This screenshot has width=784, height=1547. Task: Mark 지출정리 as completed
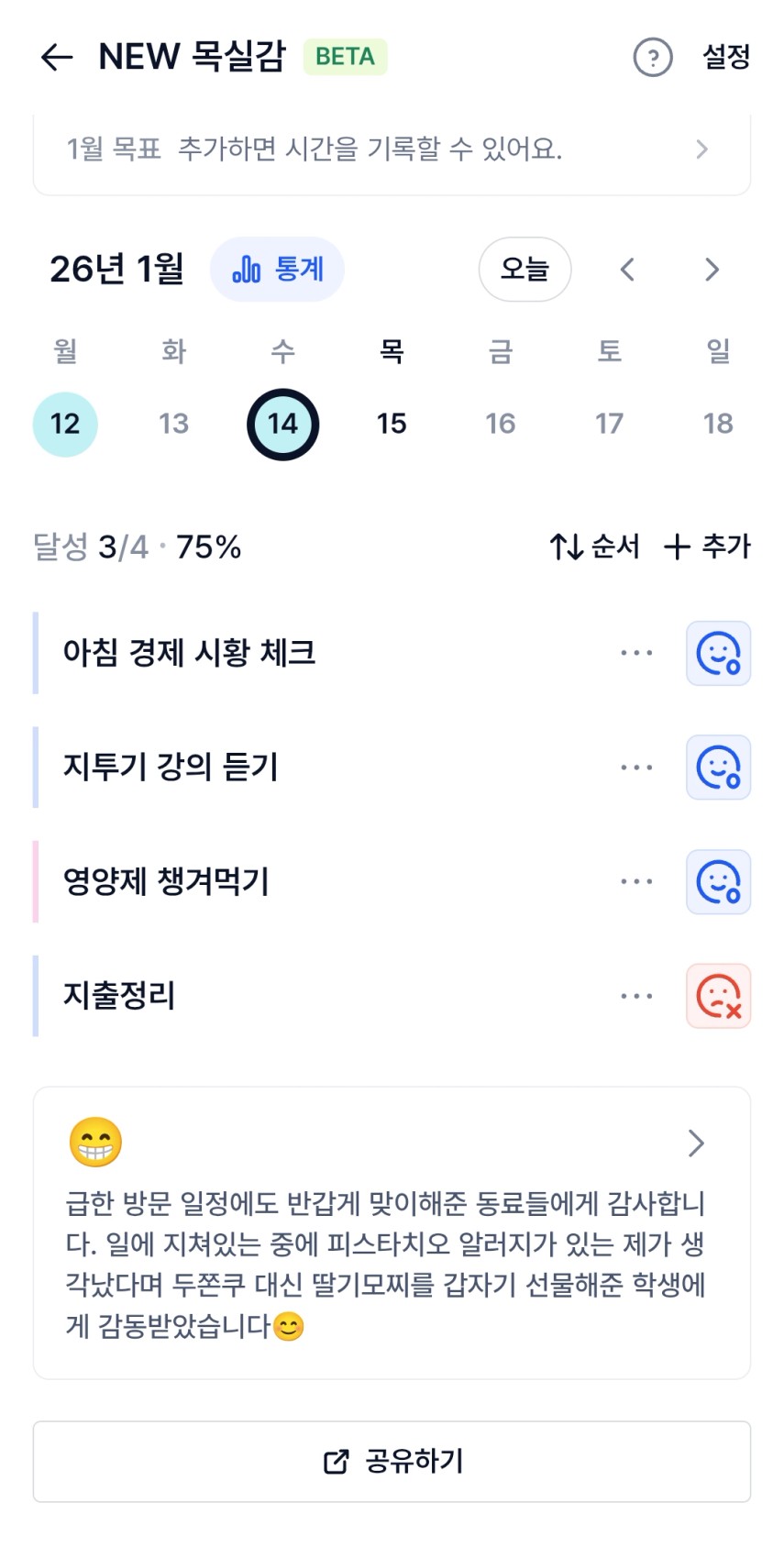click(718, 996)
